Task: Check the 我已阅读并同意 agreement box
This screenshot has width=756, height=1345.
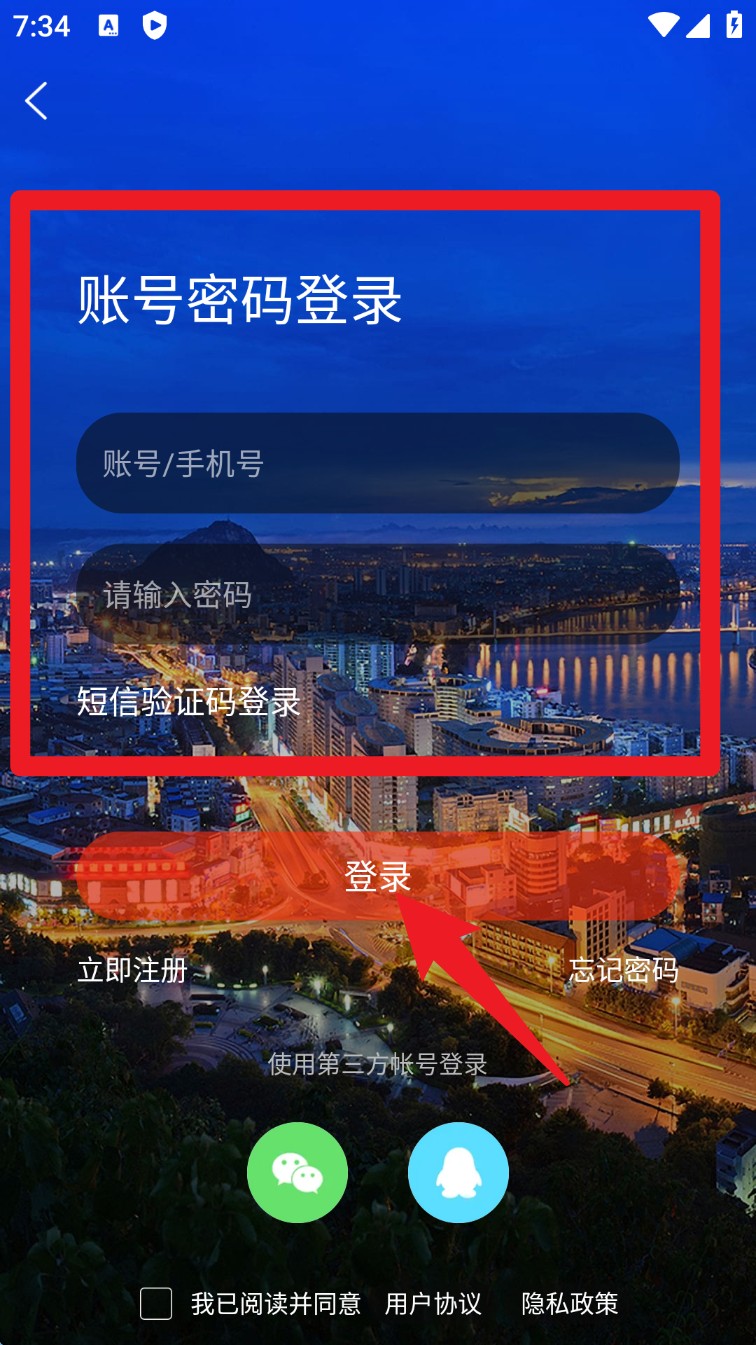Action: tap(156, 1303)
